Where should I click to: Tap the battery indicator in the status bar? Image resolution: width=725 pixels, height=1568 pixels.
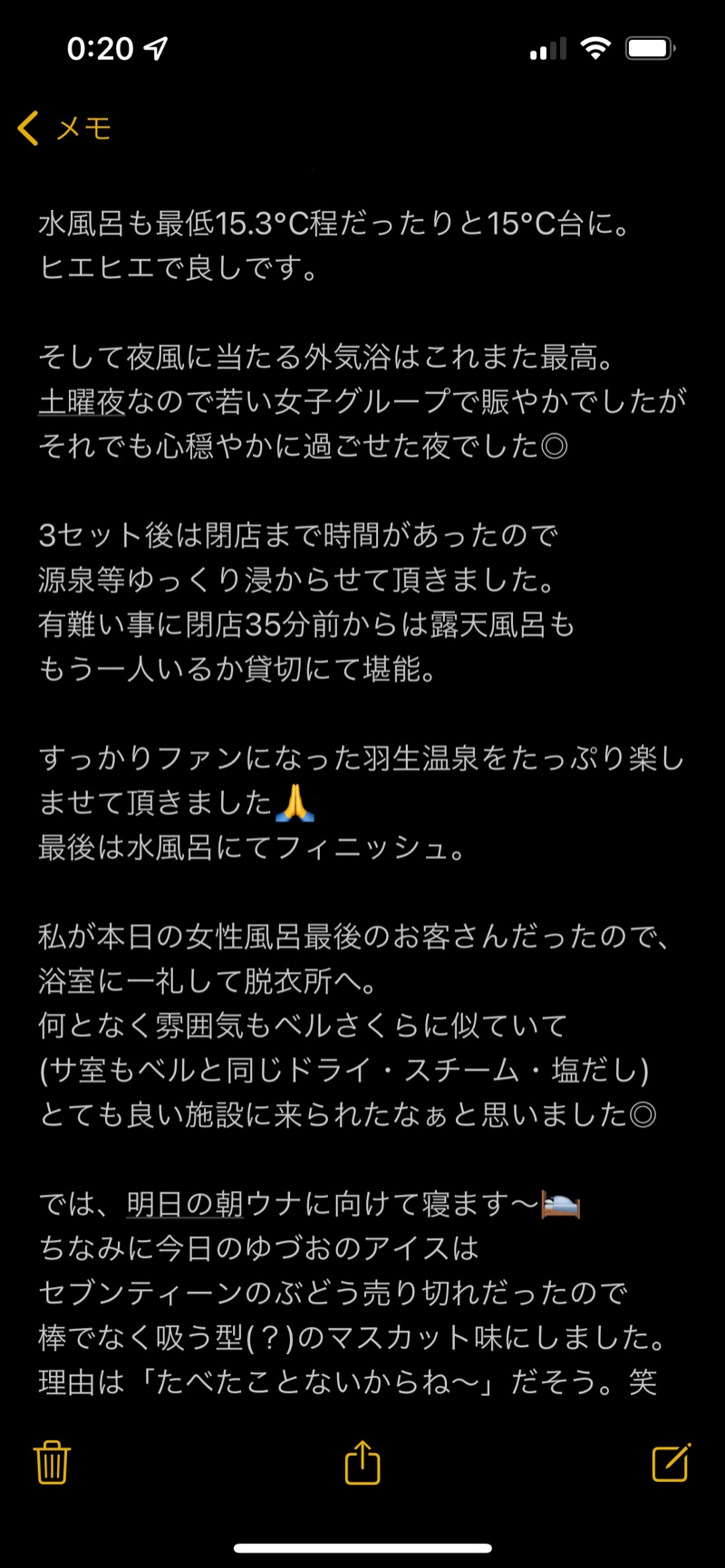coord(649,47)
